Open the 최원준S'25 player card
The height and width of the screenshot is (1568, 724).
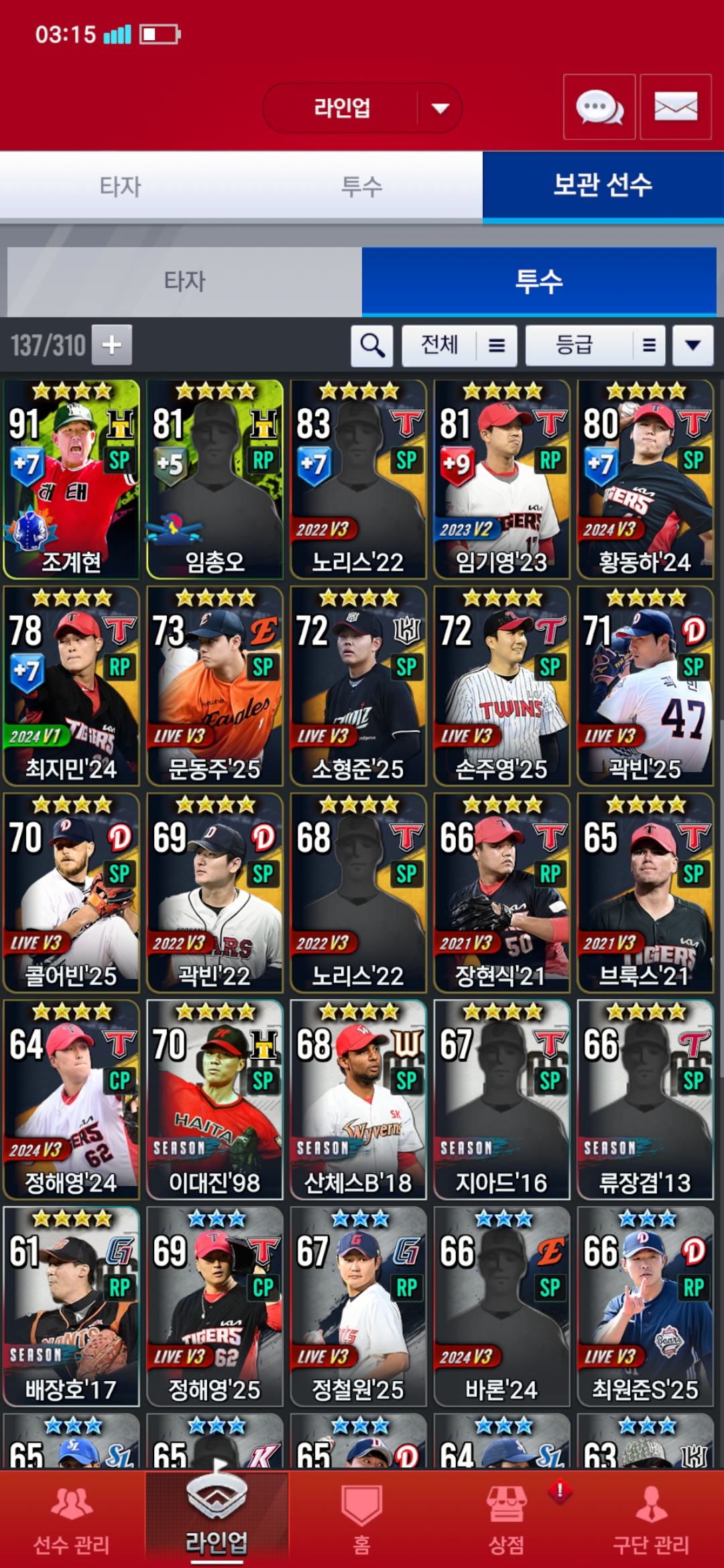(x=645, y=1306)
